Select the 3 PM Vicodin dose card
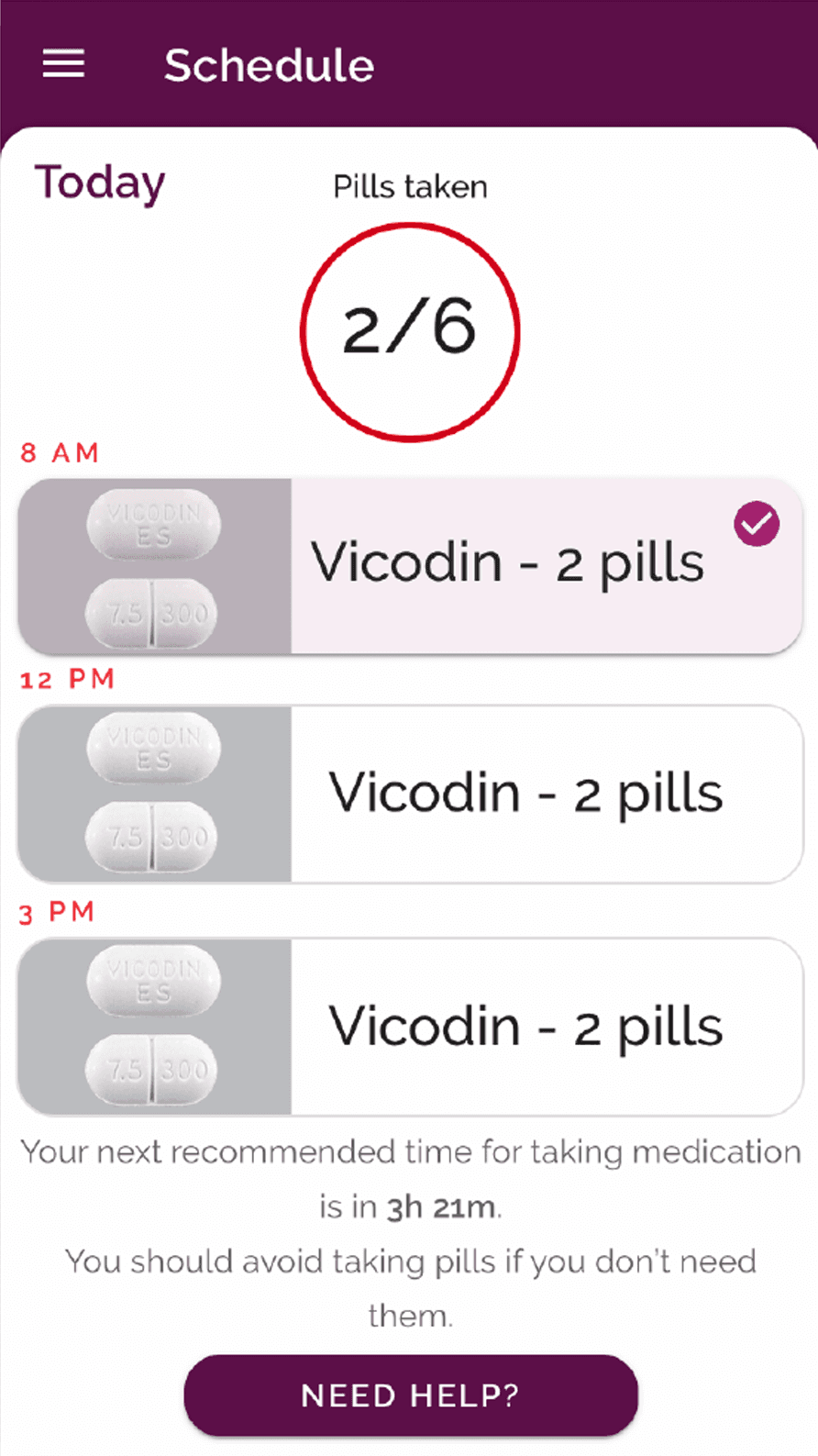 [x=410, y=1027]
